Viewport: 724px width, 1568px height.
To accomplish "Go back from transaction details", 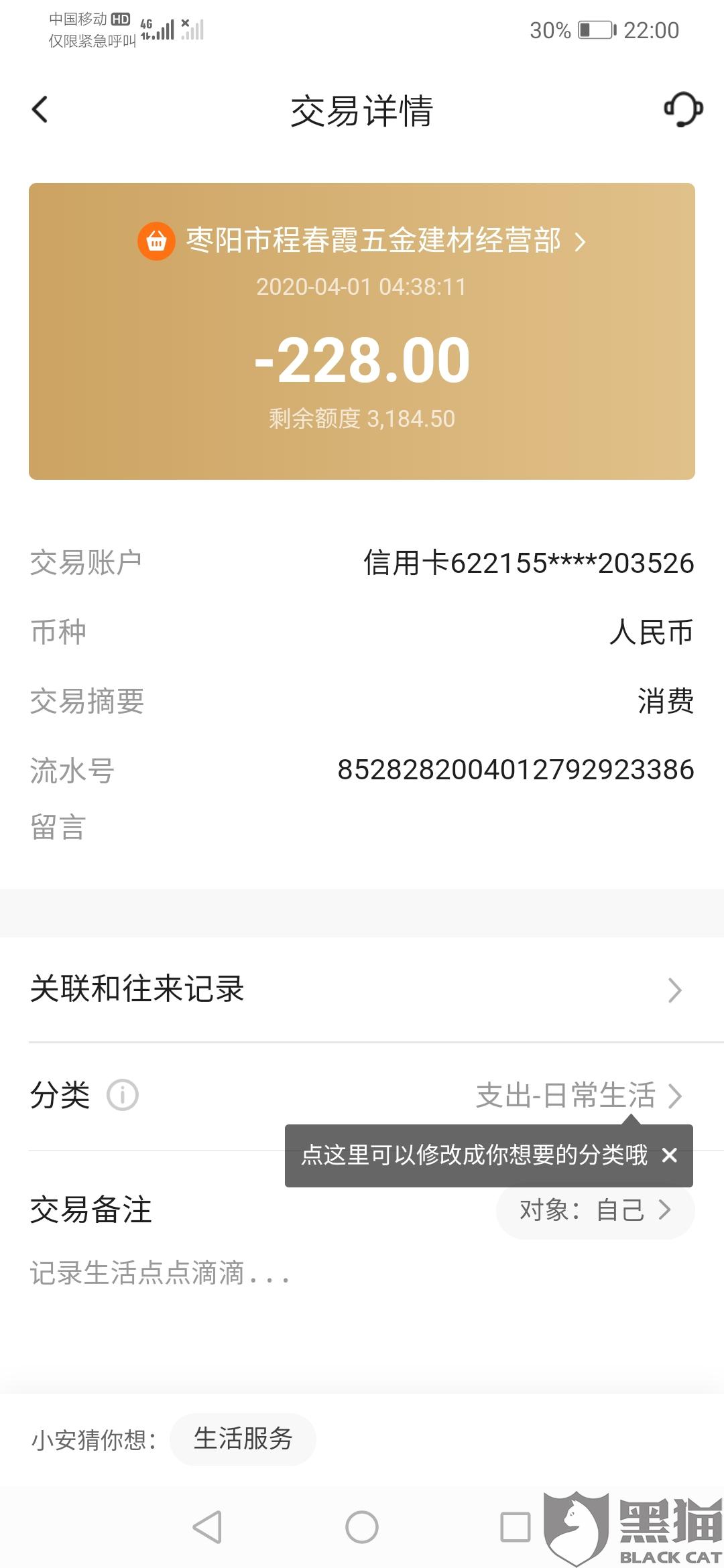I will point(40,110).
